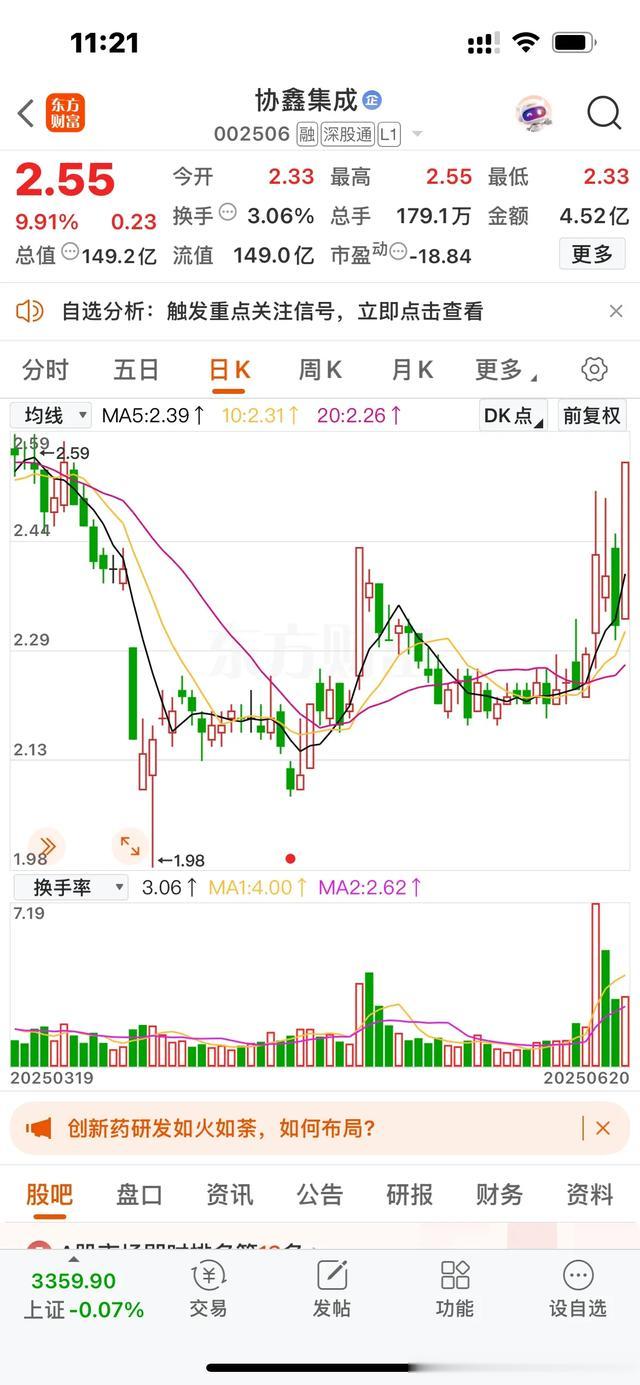This screenshot has width=640, height=1385.
Task: Expand the 更多 chart period dropdown
Action: pyautogui.click(x=504, y=370)
